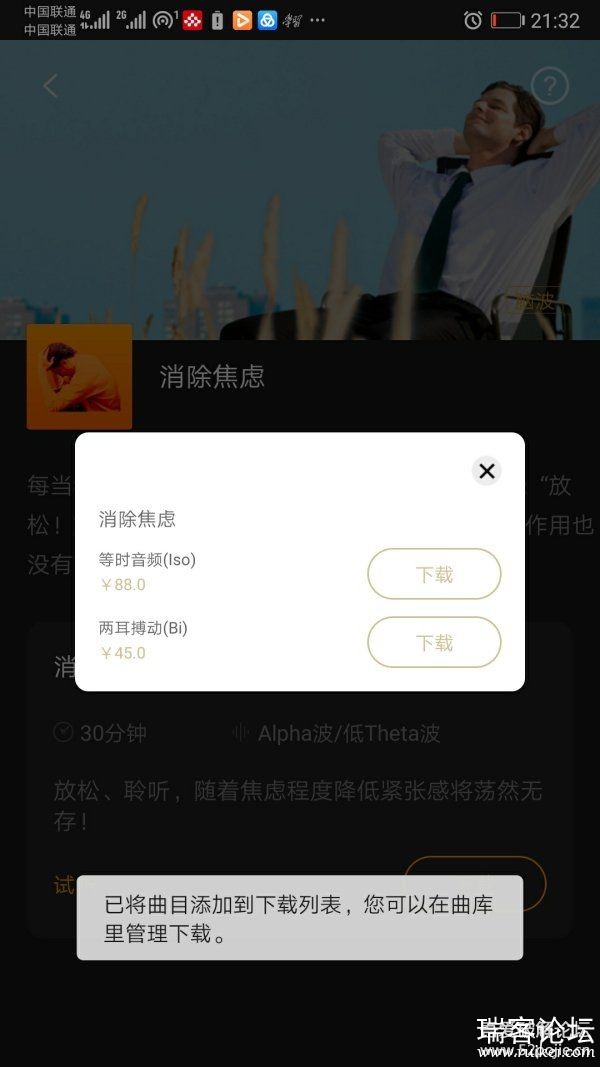This screenshot has height=1067, width=600.
Task: Download the 两耳搏动(Bi) version
Action: tap(434, 642)
